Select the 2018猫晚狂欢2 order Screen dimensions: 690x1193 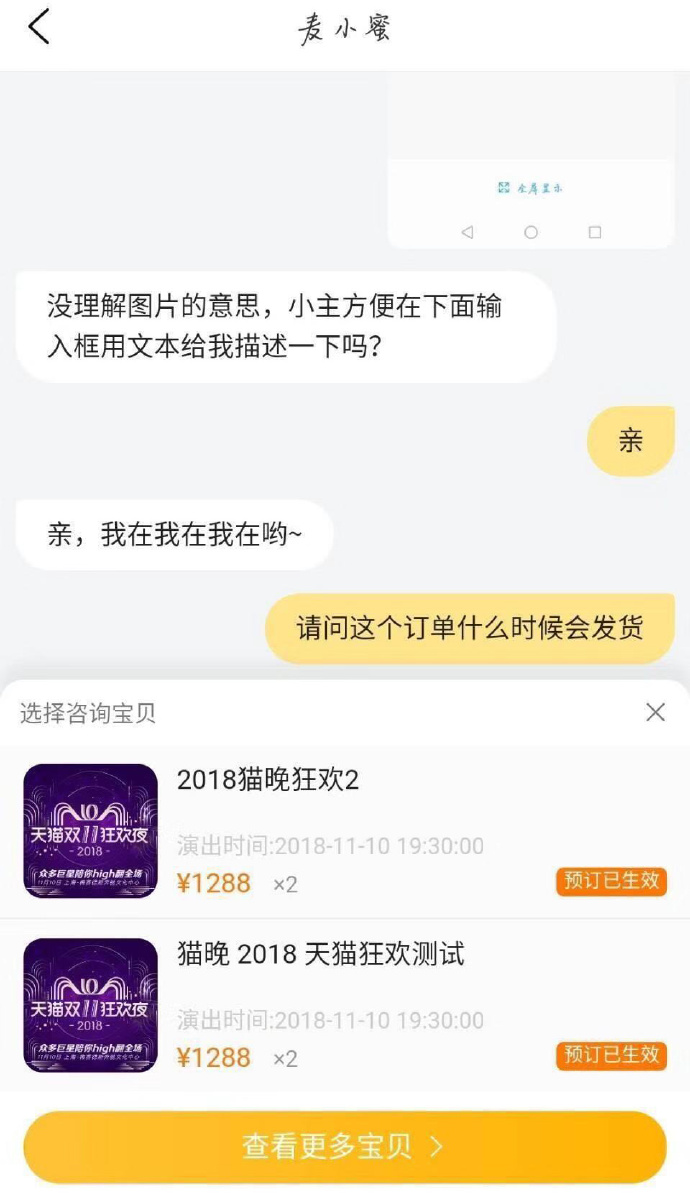[x=344, y=831]
